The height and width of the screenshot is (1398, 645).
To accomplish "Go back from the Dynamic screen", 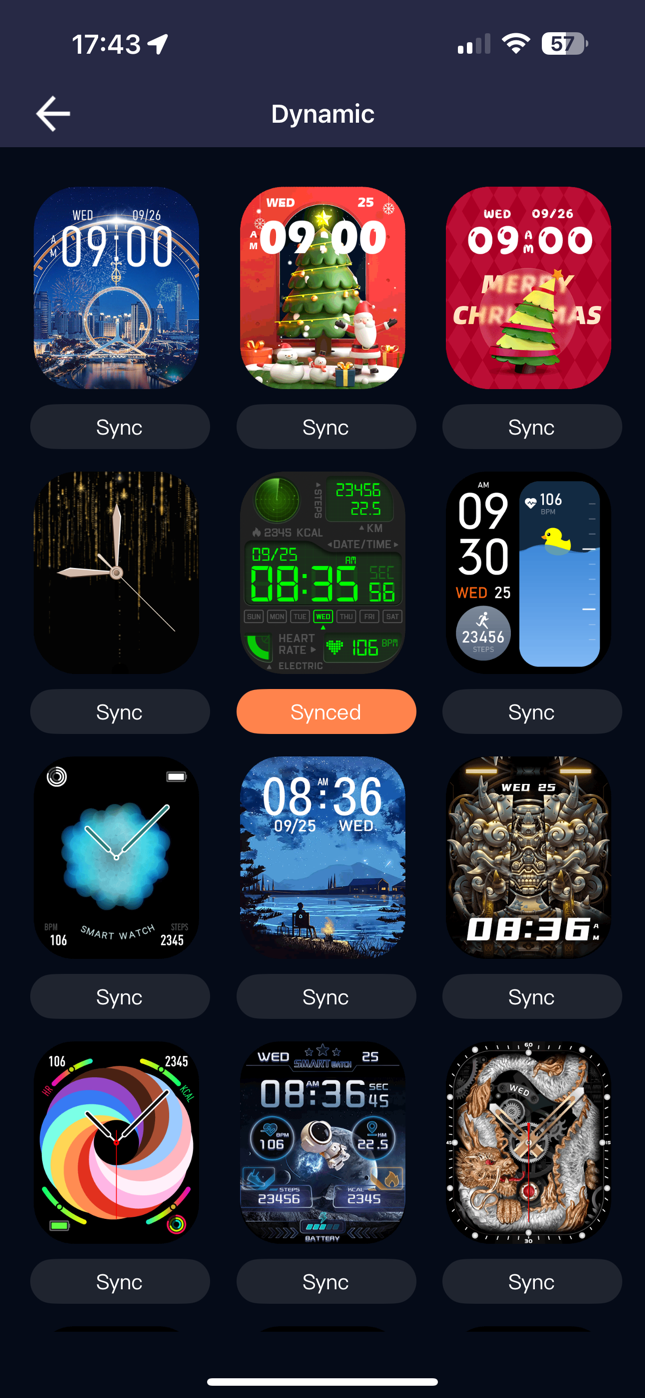I will (x=53, y=114).
